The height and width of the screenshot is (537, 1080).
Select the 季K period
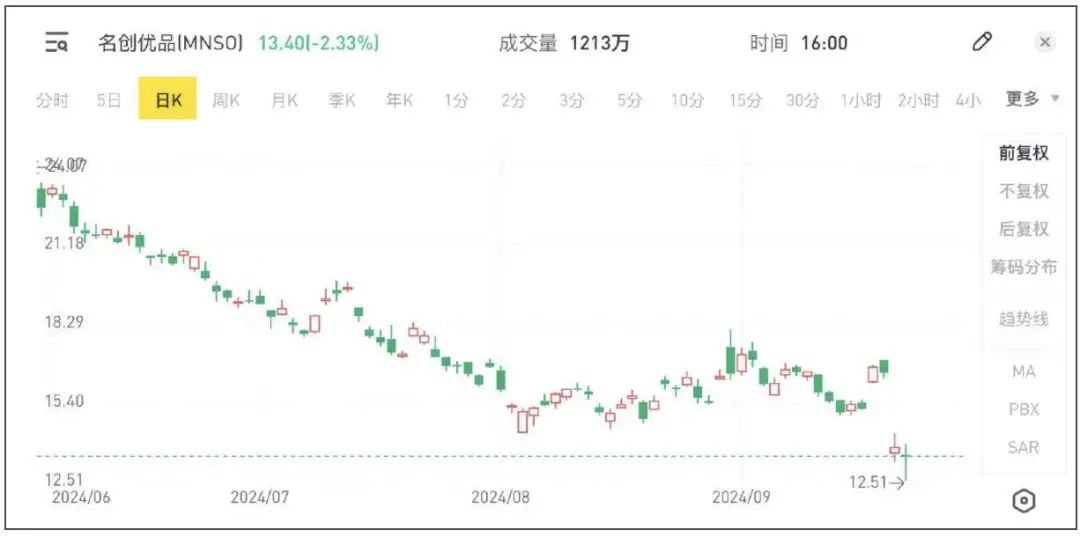(x=342, y=100)
